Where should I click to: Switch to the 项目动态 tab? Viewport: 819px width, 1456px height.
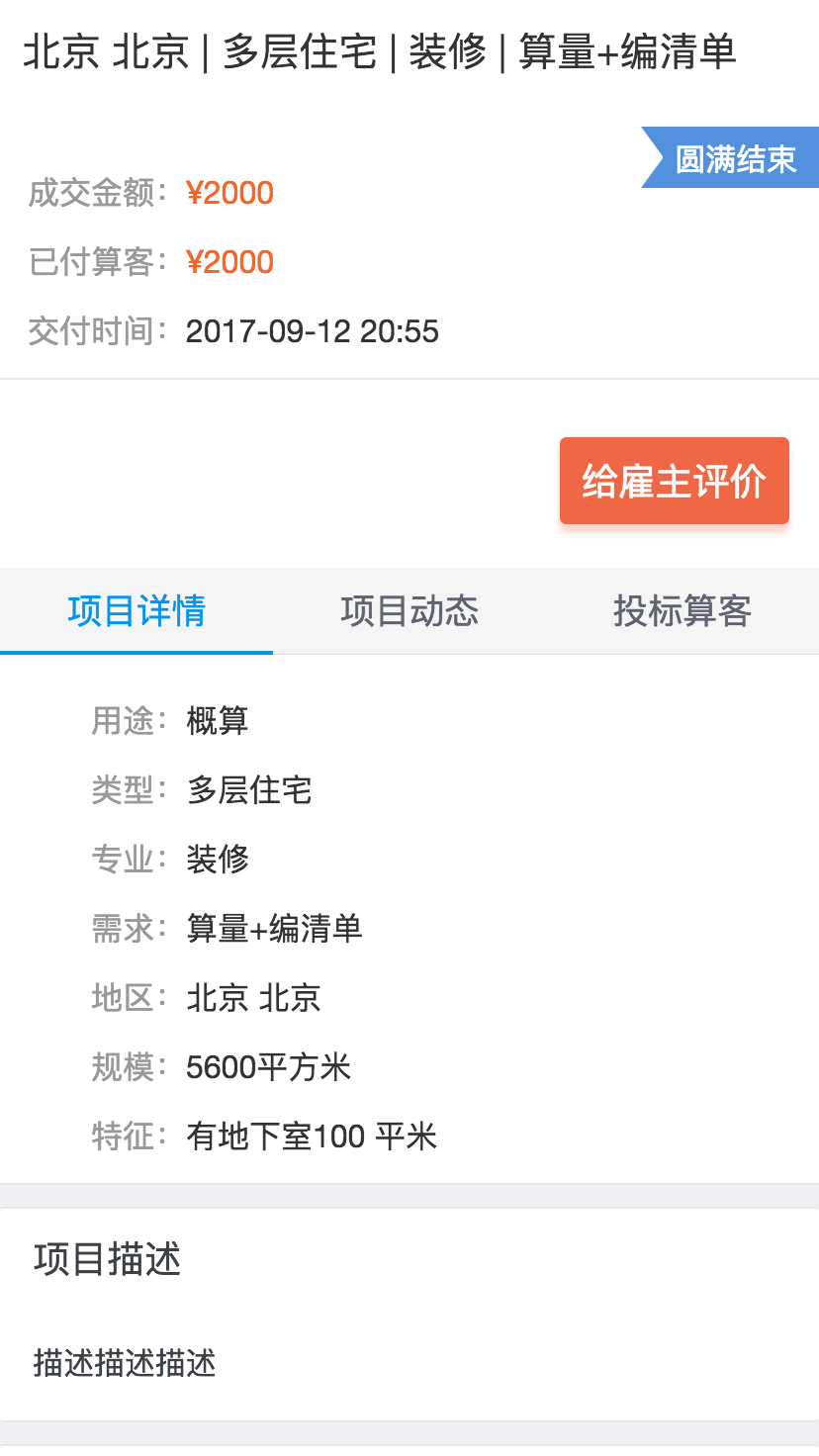(x=409, y=610)
